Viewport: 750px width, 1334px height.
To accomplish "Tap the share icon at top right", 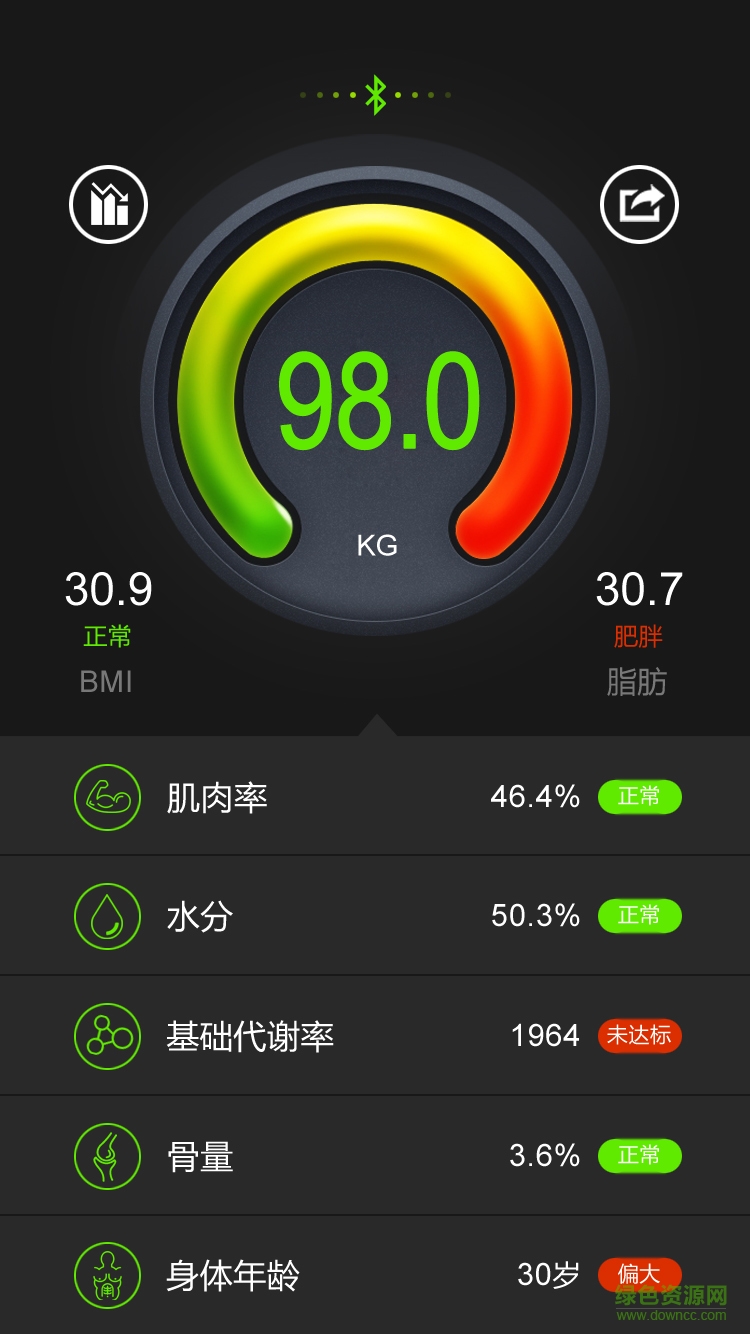I will 643,203.
